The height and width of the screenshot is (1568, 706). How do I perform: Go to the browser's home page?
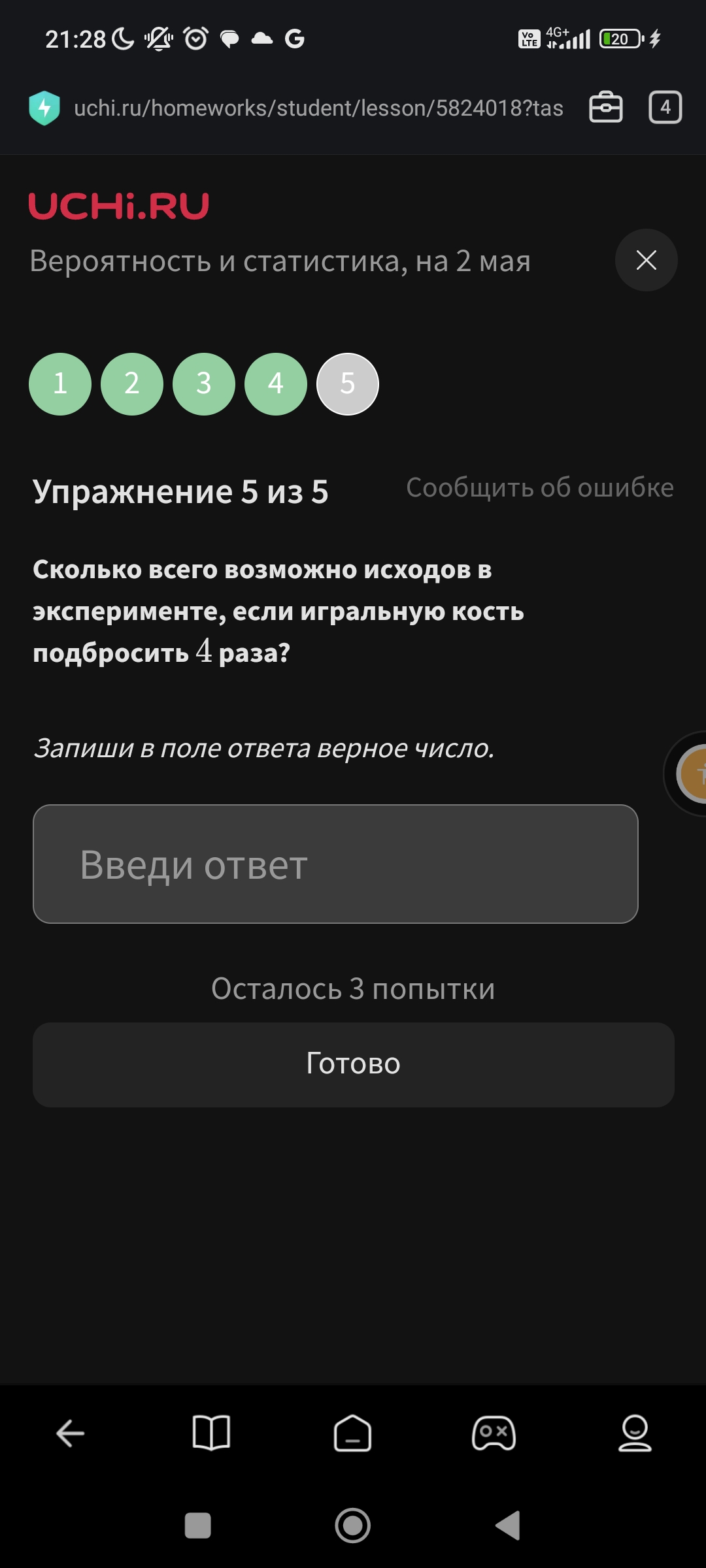pos(353,1433)
